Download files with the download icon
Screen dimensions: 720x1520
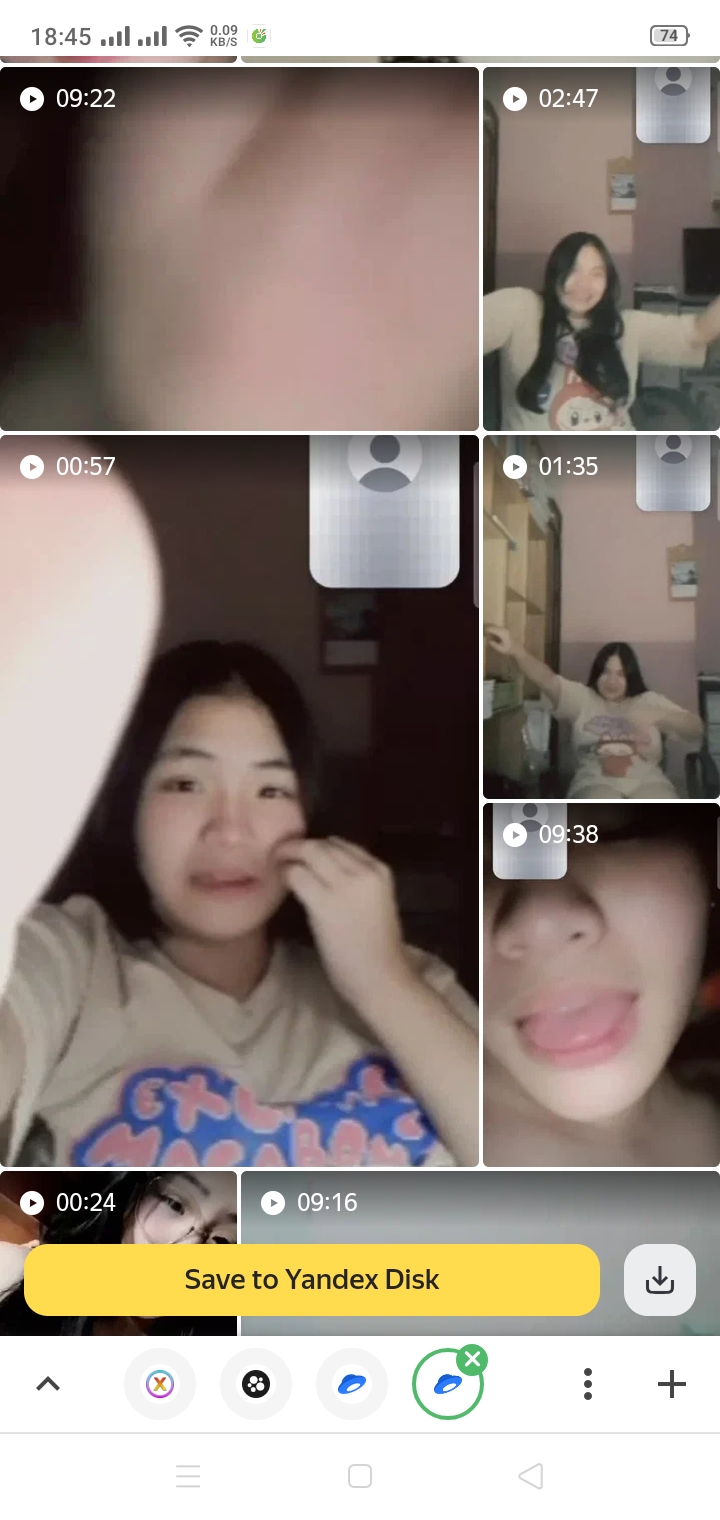pos(660,1280)
